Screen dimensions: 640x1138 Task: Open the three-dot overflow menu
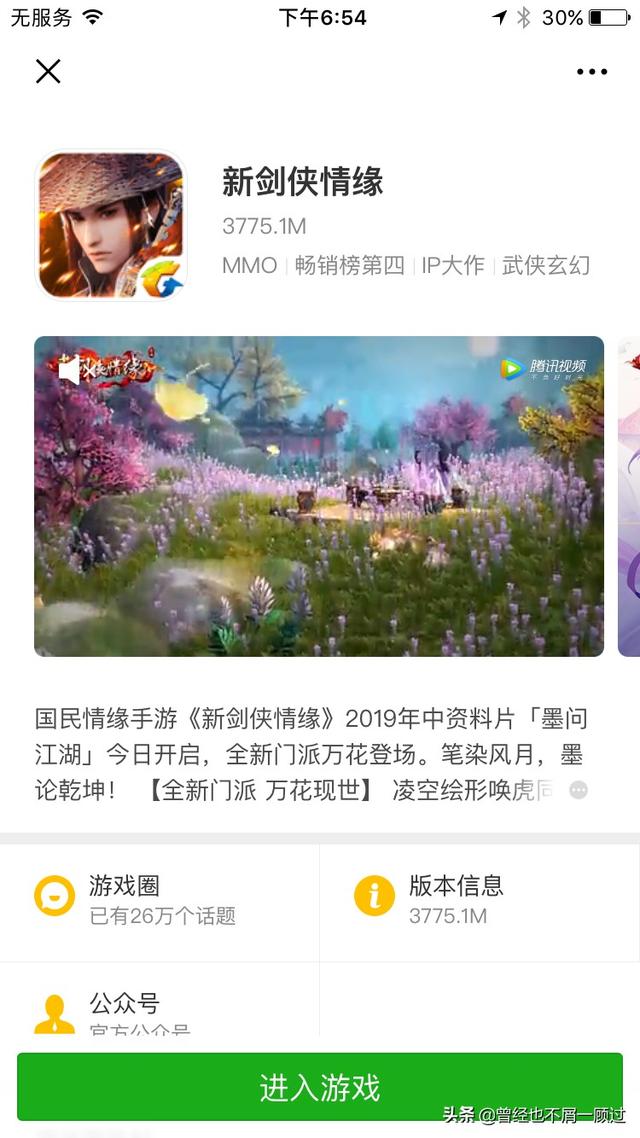tap(591, 72)
